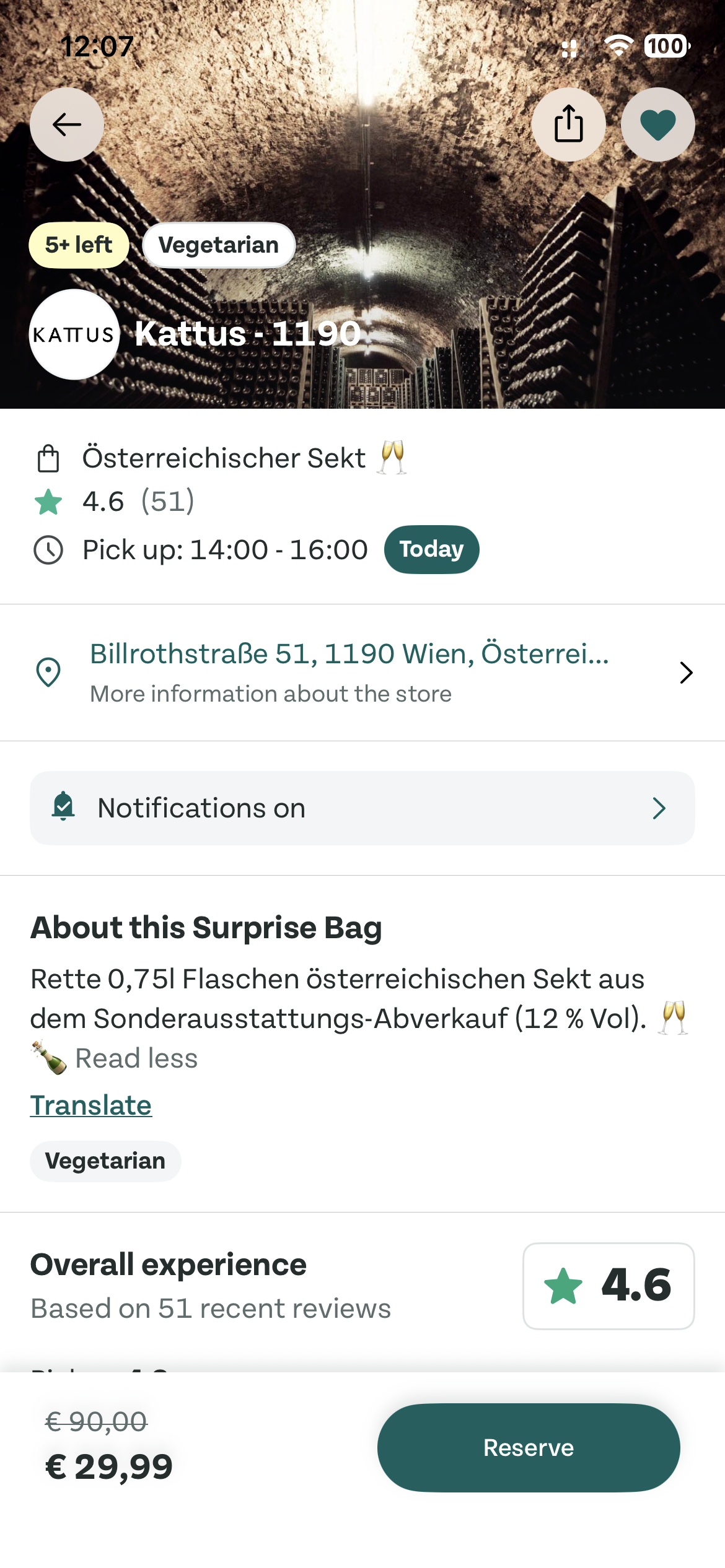Translate the Surprise Bag description
The image size is (725, 1568).
click(x=91, y=1105)
